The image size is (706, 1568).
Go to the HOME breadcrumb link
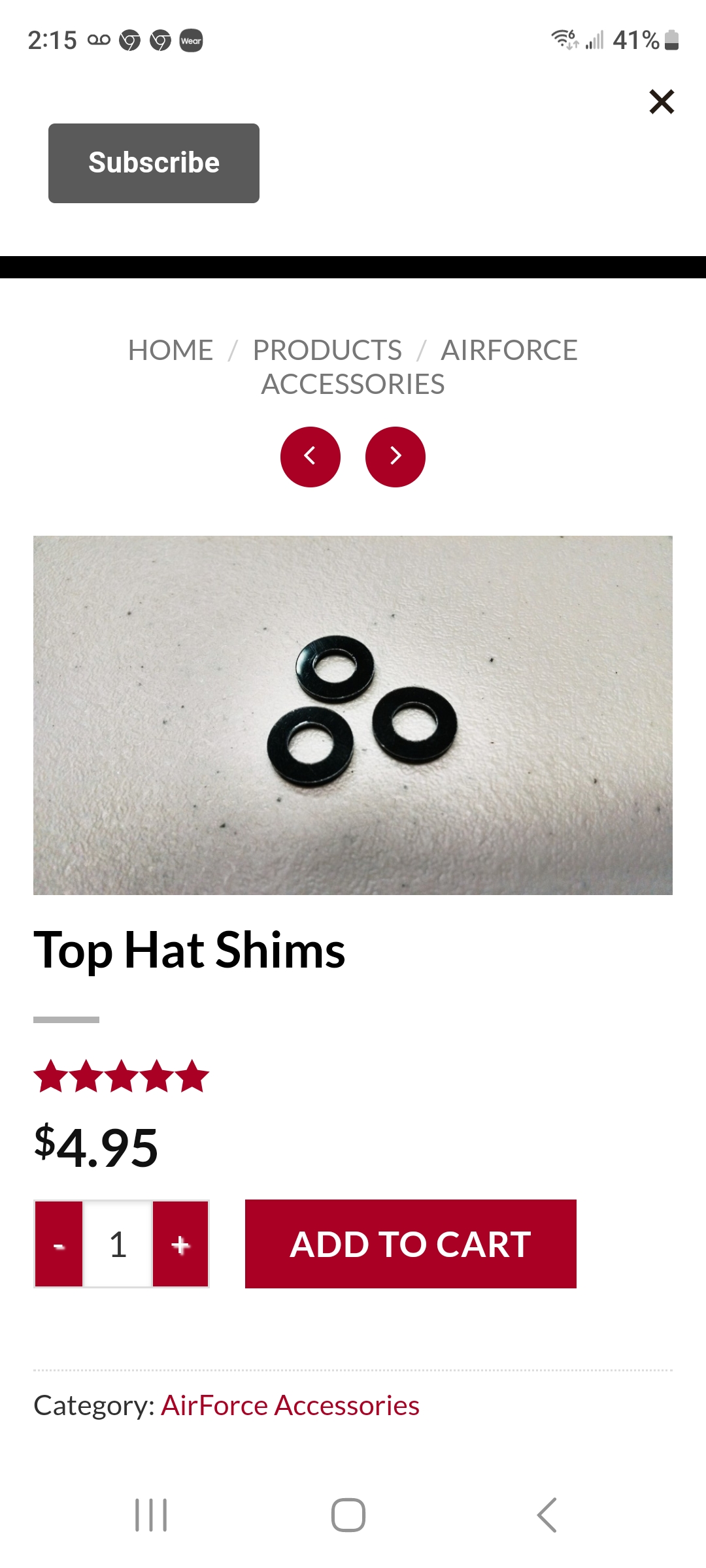click(x=171, y=350)
